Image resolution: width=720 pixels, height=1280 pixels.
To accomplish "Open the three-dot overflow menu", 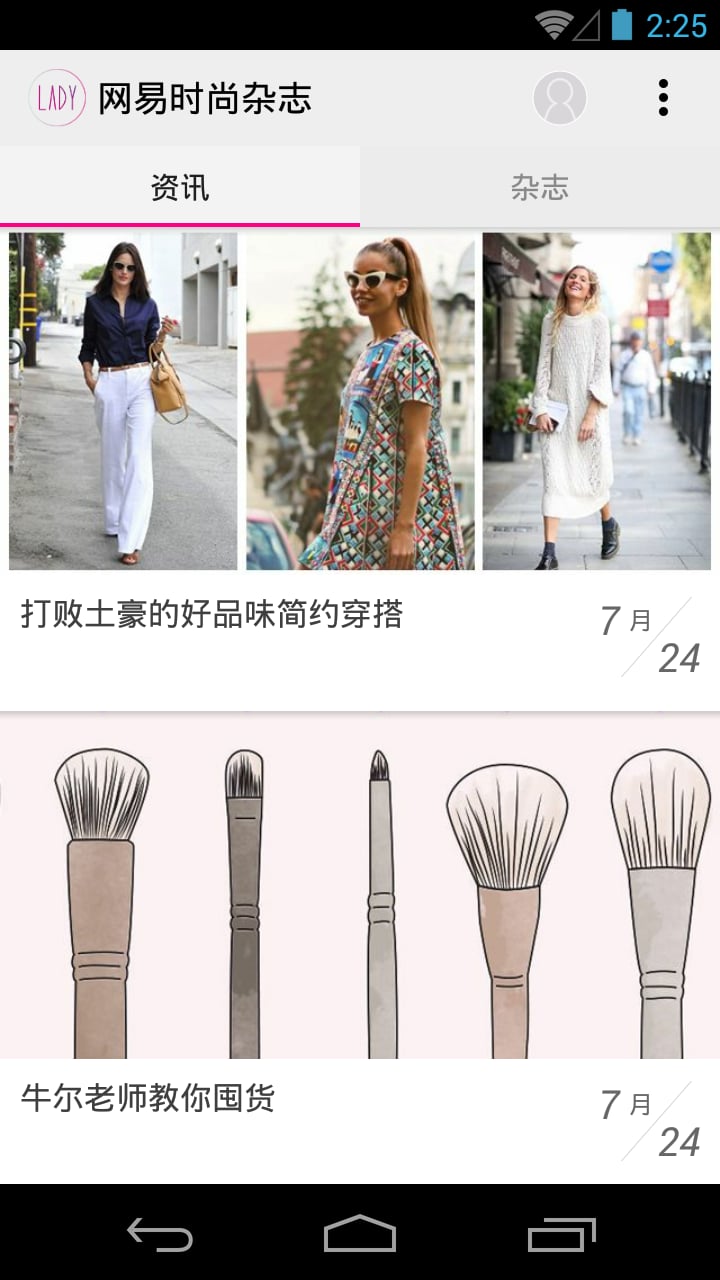I will 663,98.
